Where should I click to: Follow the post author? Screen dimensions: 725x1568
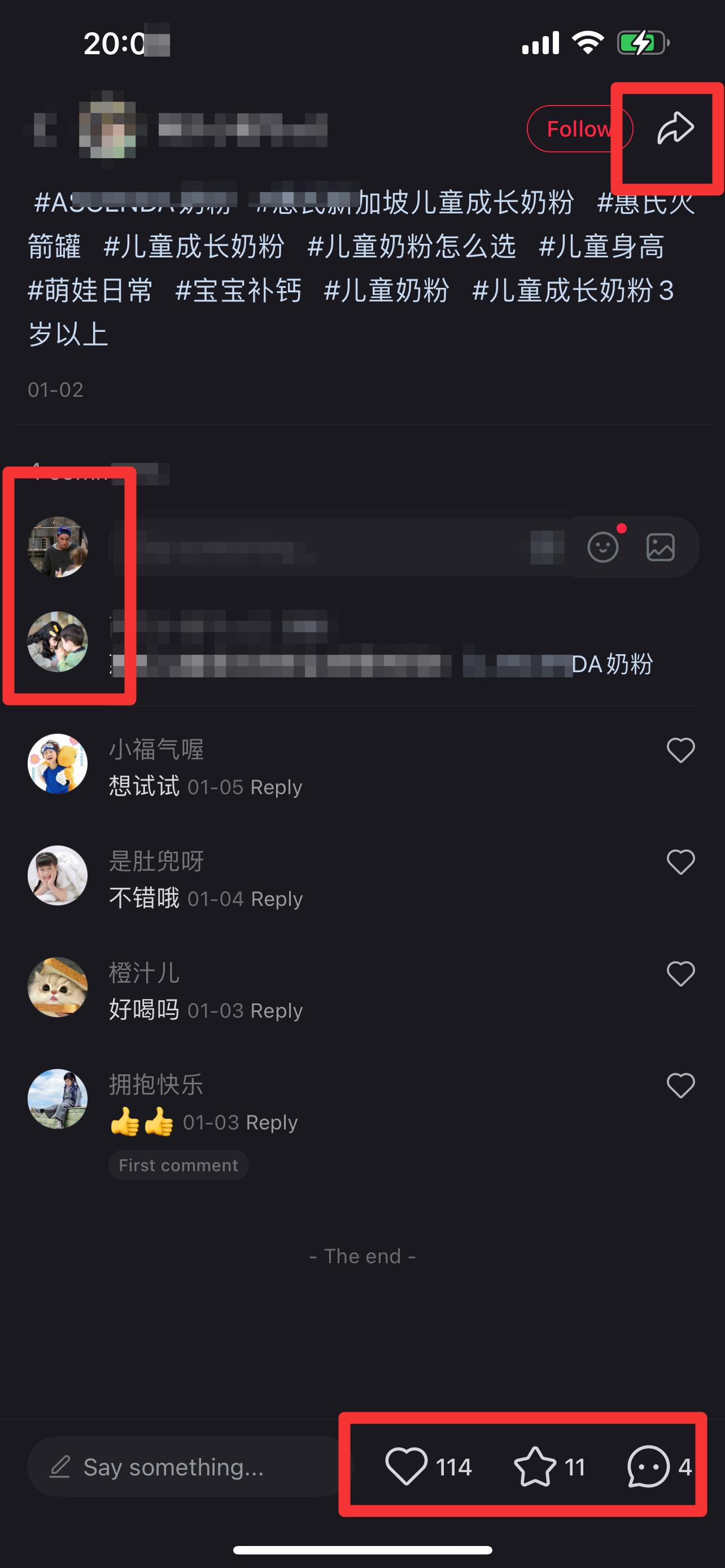pyautogui.click(x=579, y=129)
